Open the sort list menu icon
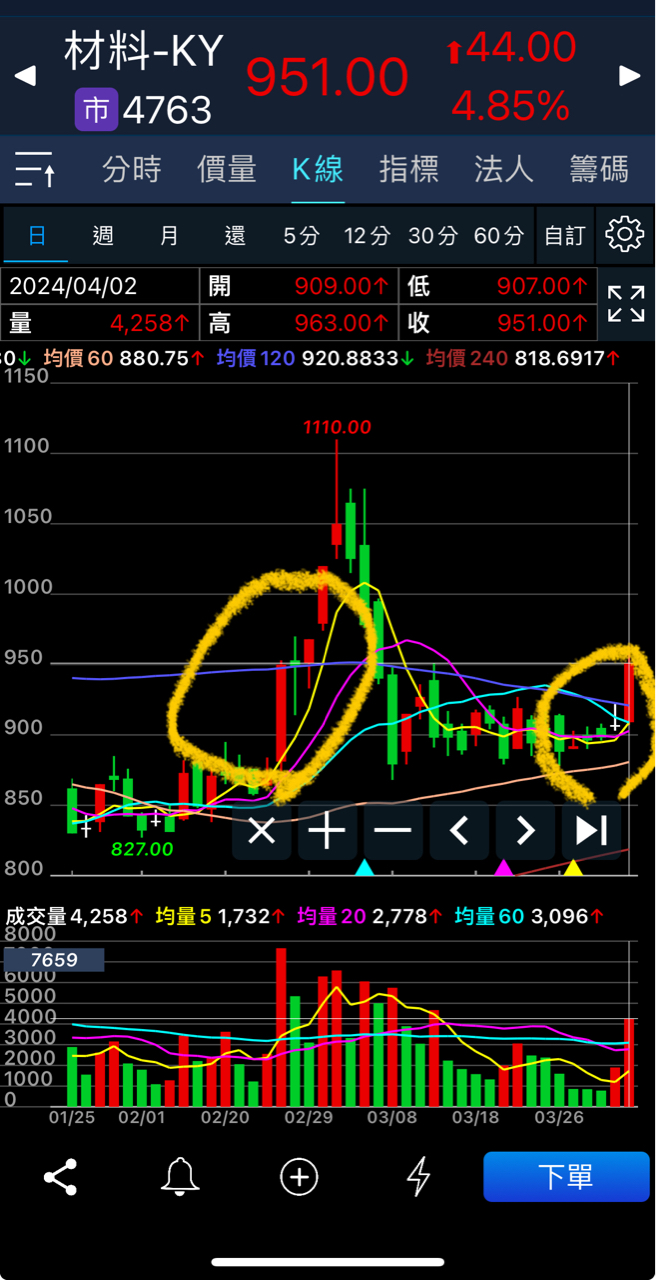The image size is (656, 1280). pos(35,170)
